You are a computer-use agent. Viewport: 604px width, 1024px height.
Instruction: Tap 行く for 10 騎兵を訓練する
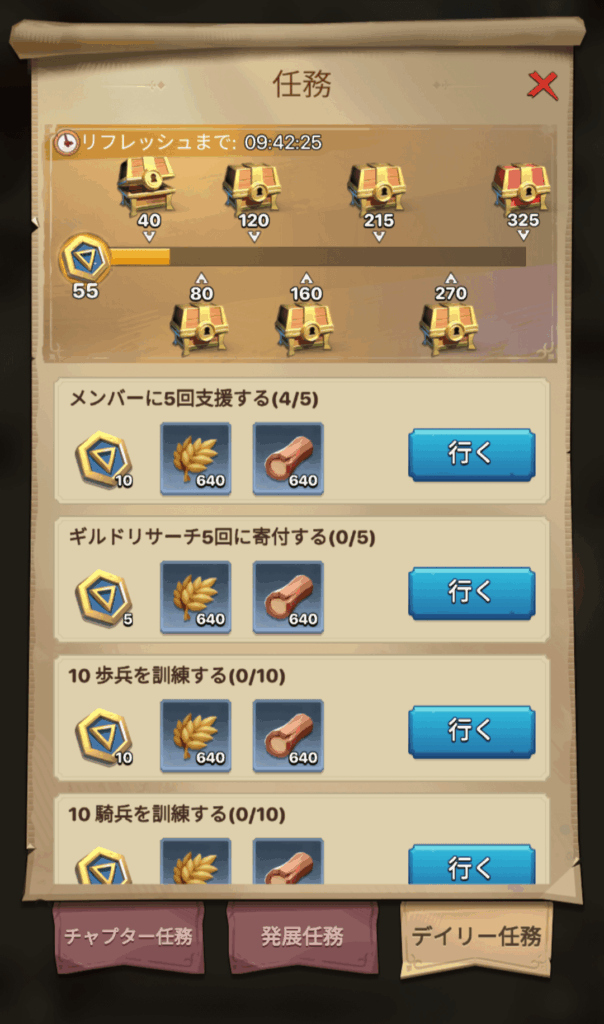click(471, 864)
